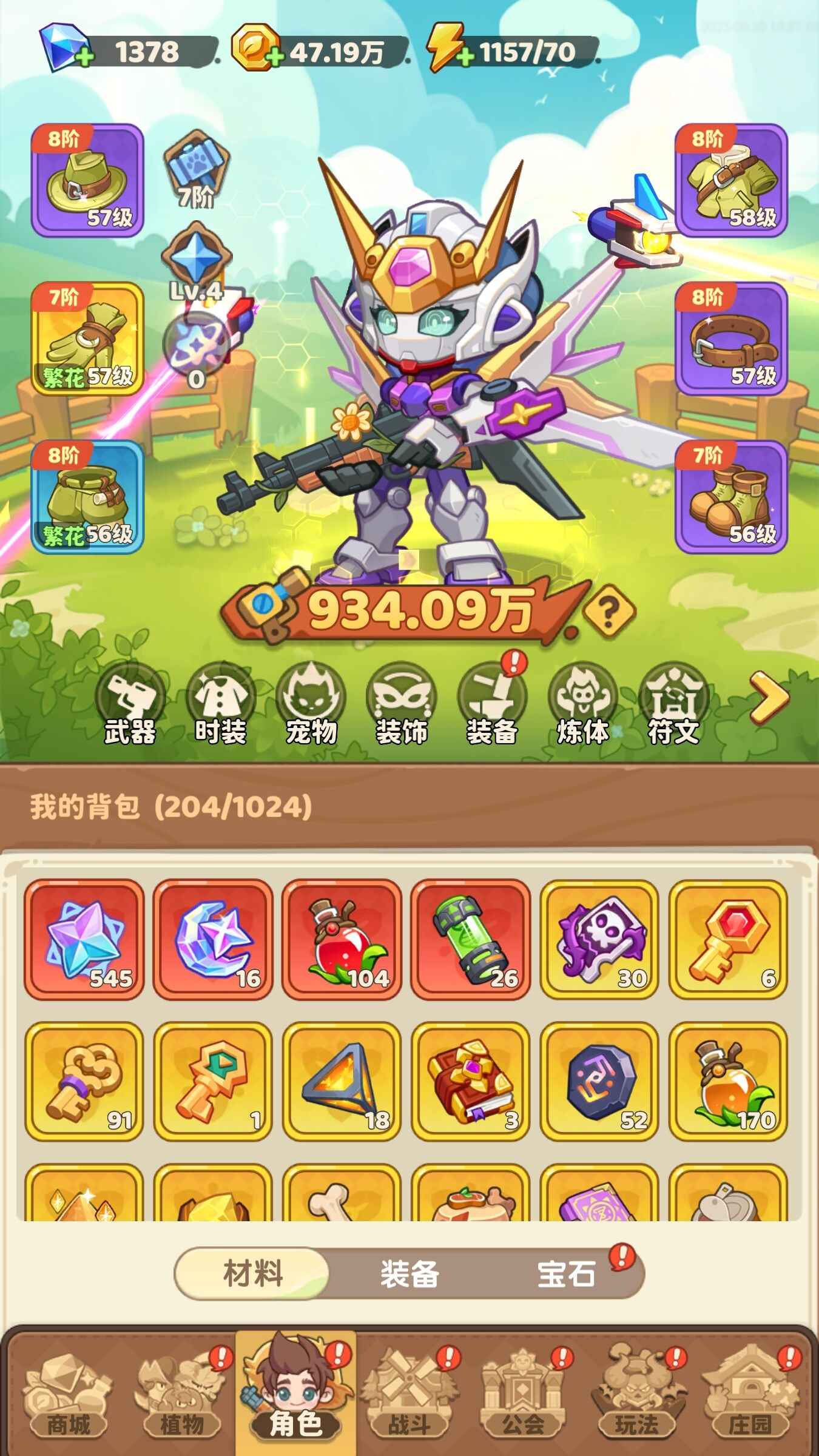
Task: Open the 炼体 body training menu
Action: pyautogui.click(x=582, y=705)
